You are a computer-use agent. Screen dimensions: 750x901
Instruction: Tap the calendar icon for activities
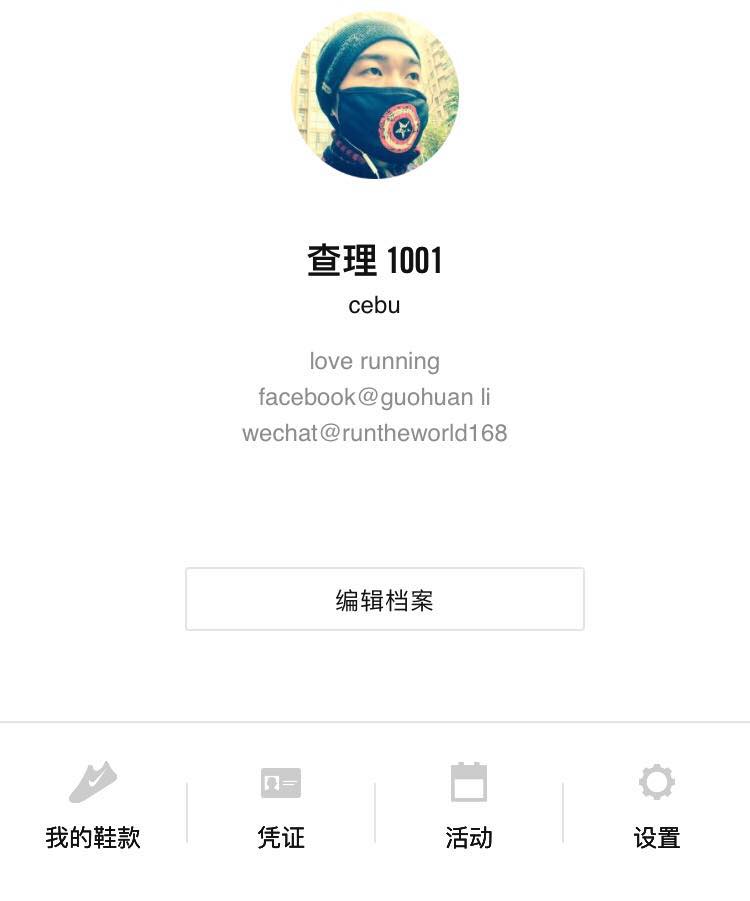pos(469,783)
